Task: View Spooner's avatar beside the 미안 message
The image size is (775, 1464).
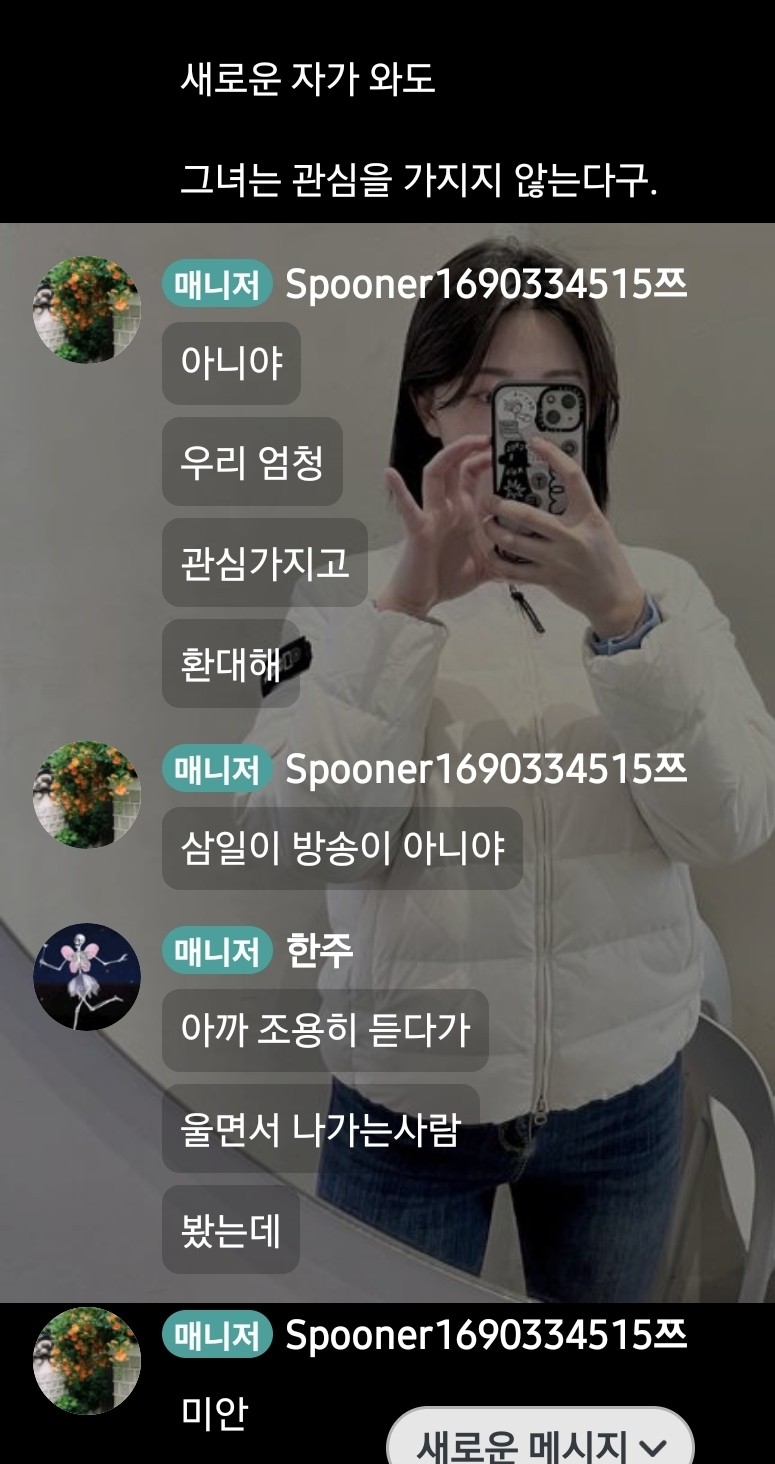Action: point(87,1360)
